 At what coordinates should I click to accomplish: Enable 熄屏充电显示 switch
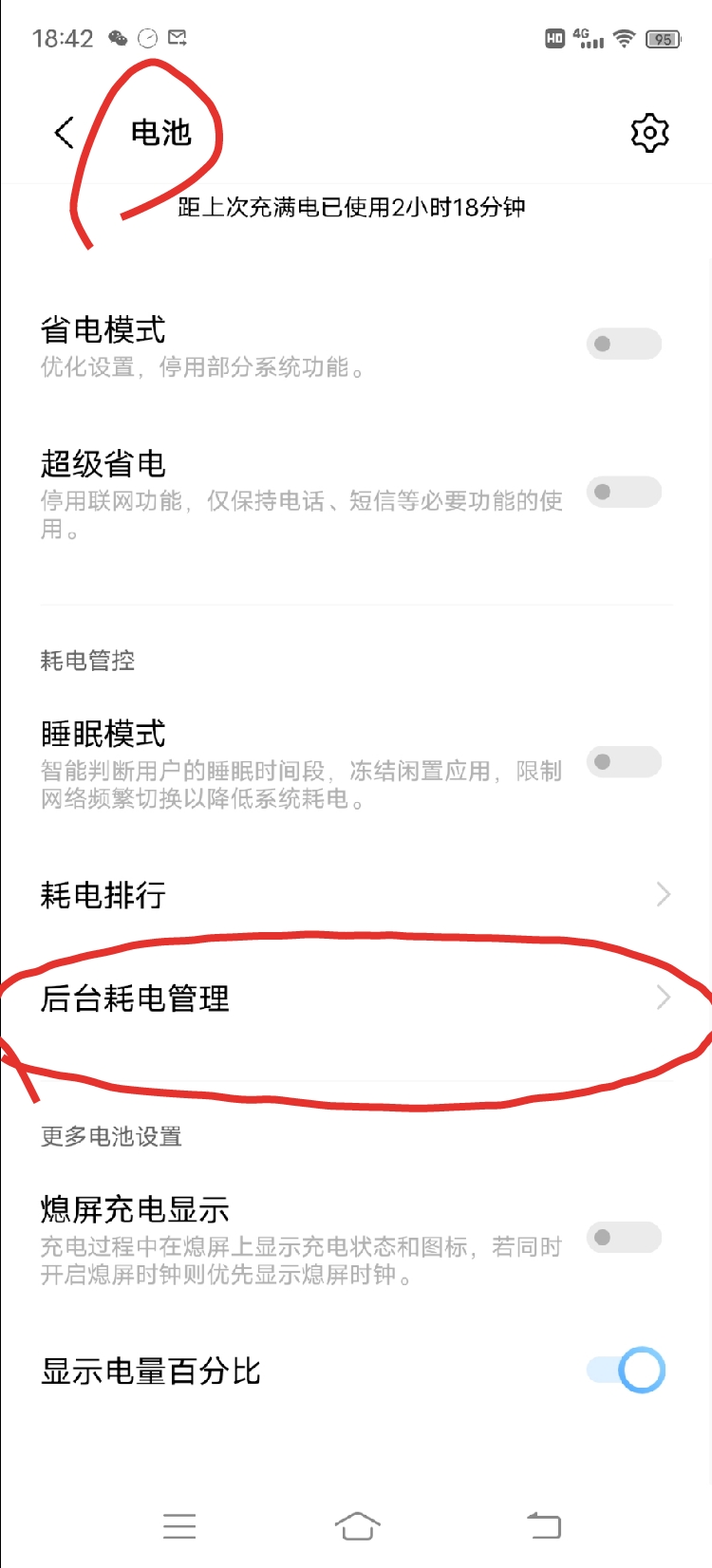pyautogui.click(x=623, y=1238)
